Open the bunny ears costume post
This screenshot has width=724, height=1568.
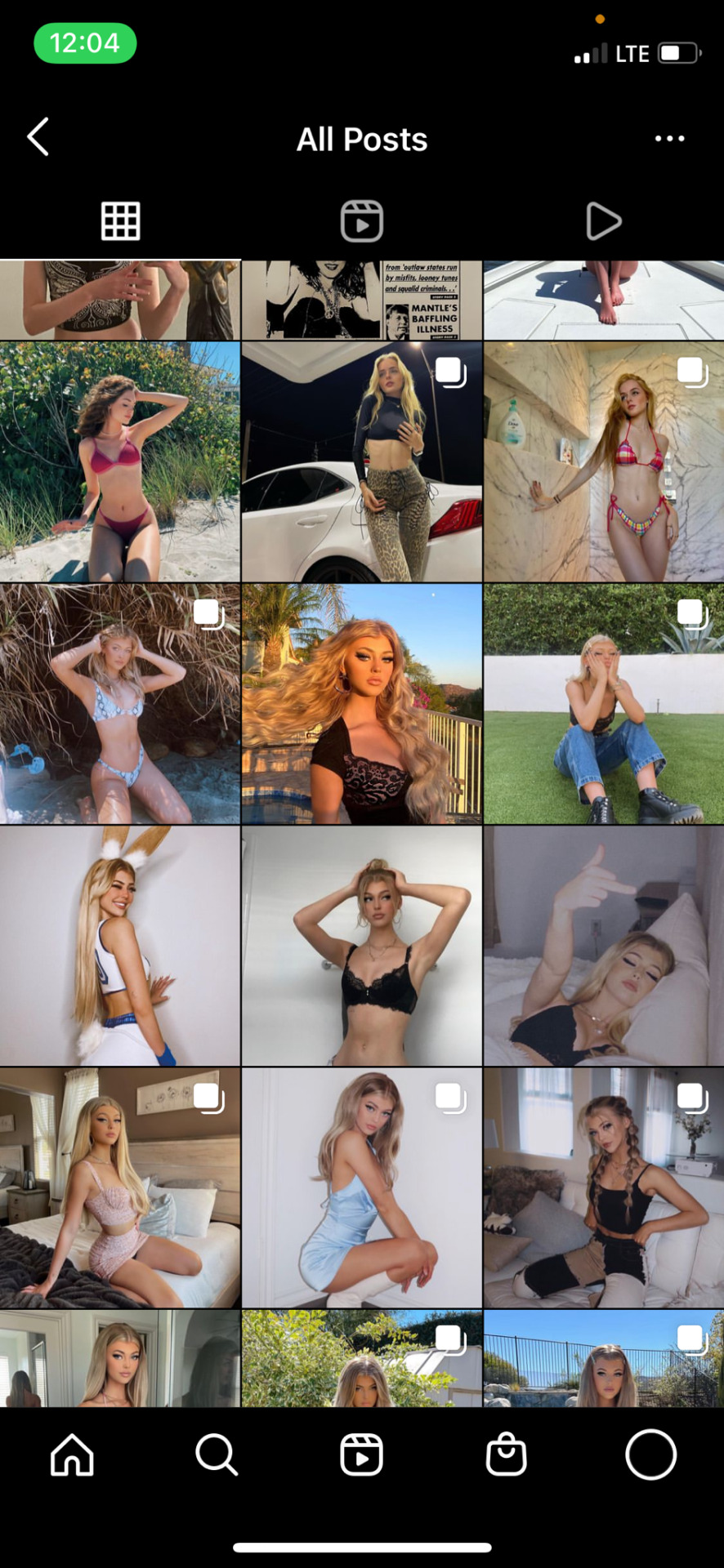120,945
